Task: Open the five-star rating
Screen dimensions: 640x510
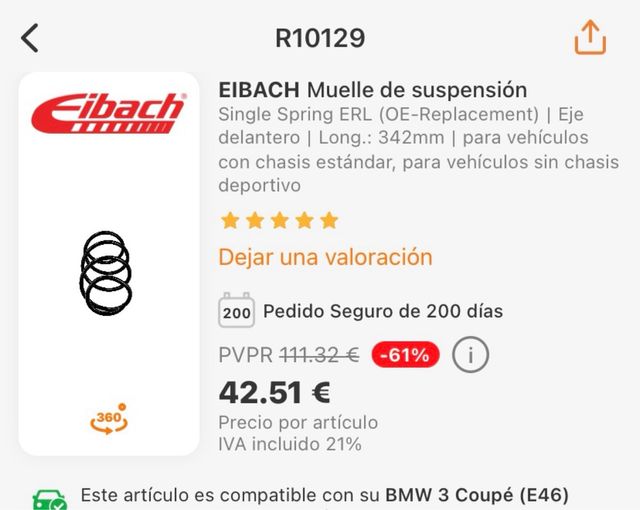Action: [x=279, y=220]
